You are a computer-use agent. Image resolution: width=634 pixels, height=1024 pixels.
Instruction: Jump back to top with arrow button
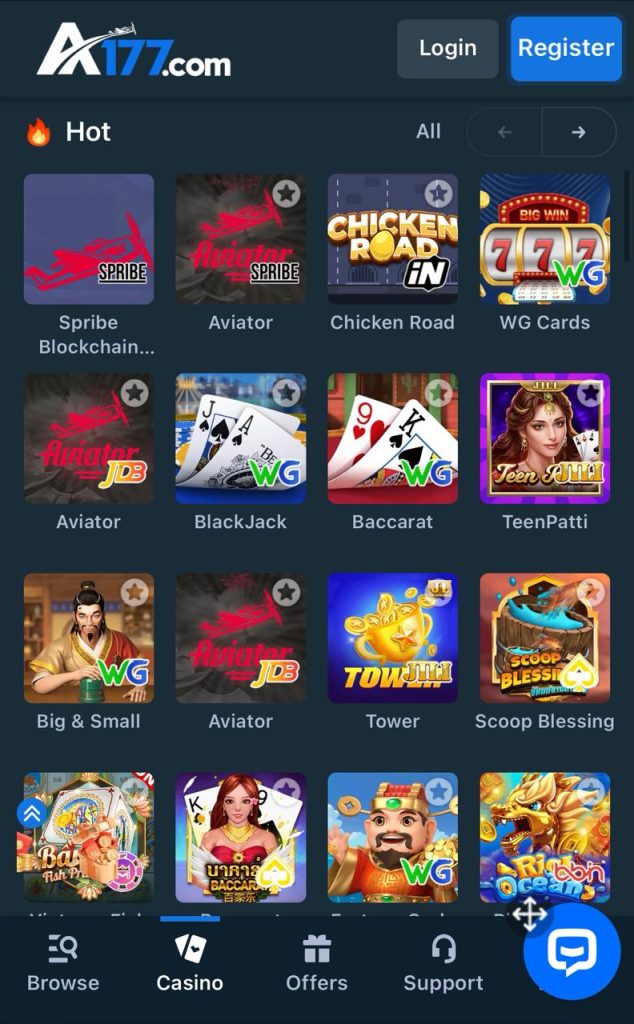click(32, 813)
